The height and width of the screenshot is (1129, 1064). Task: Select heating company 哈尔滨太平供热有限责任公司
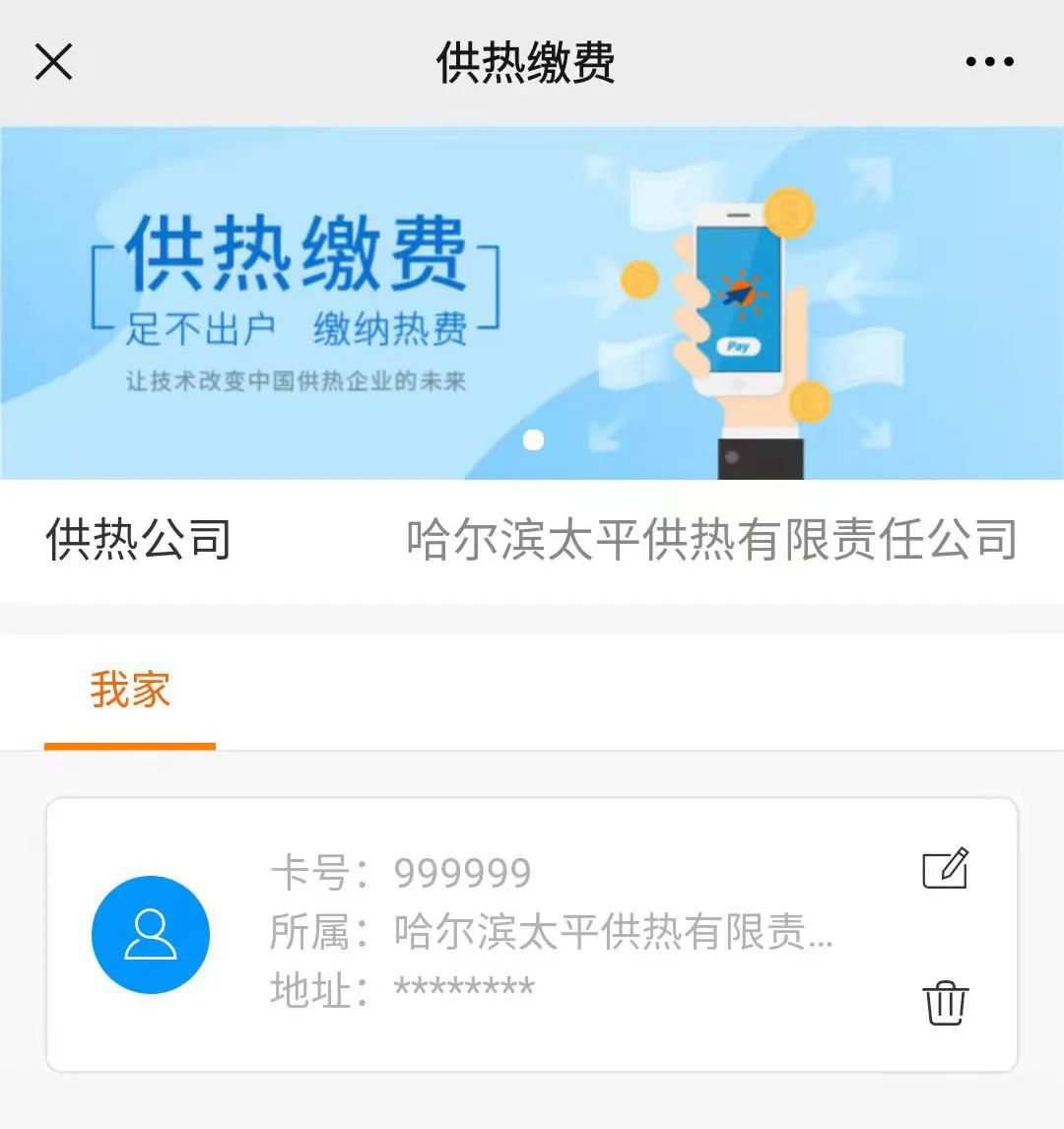(712, 540)
